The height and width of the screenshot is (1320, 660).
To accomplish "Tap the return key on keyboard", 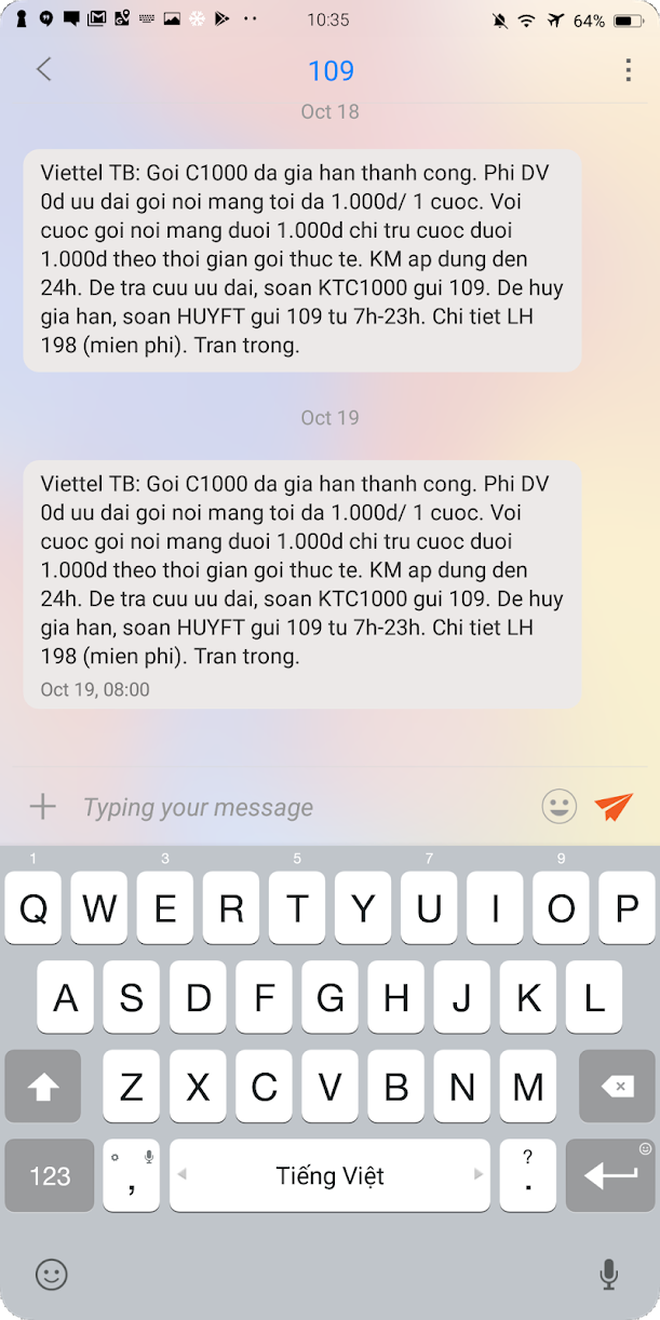I will tap(610, 1176).
